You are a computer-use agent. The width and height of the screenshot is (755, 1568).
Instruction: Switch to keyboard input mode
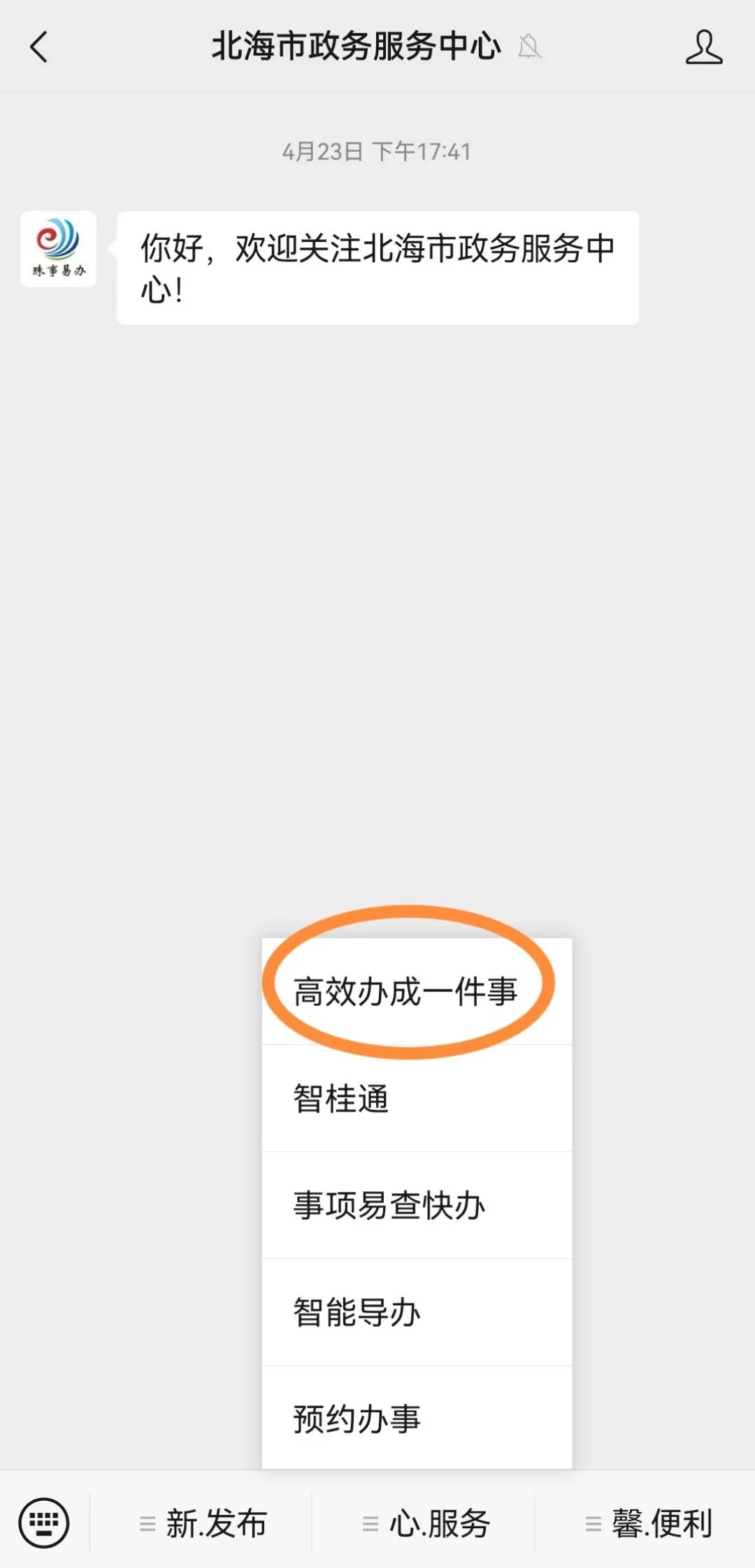pyautogui.click(x=44, y=1524)
